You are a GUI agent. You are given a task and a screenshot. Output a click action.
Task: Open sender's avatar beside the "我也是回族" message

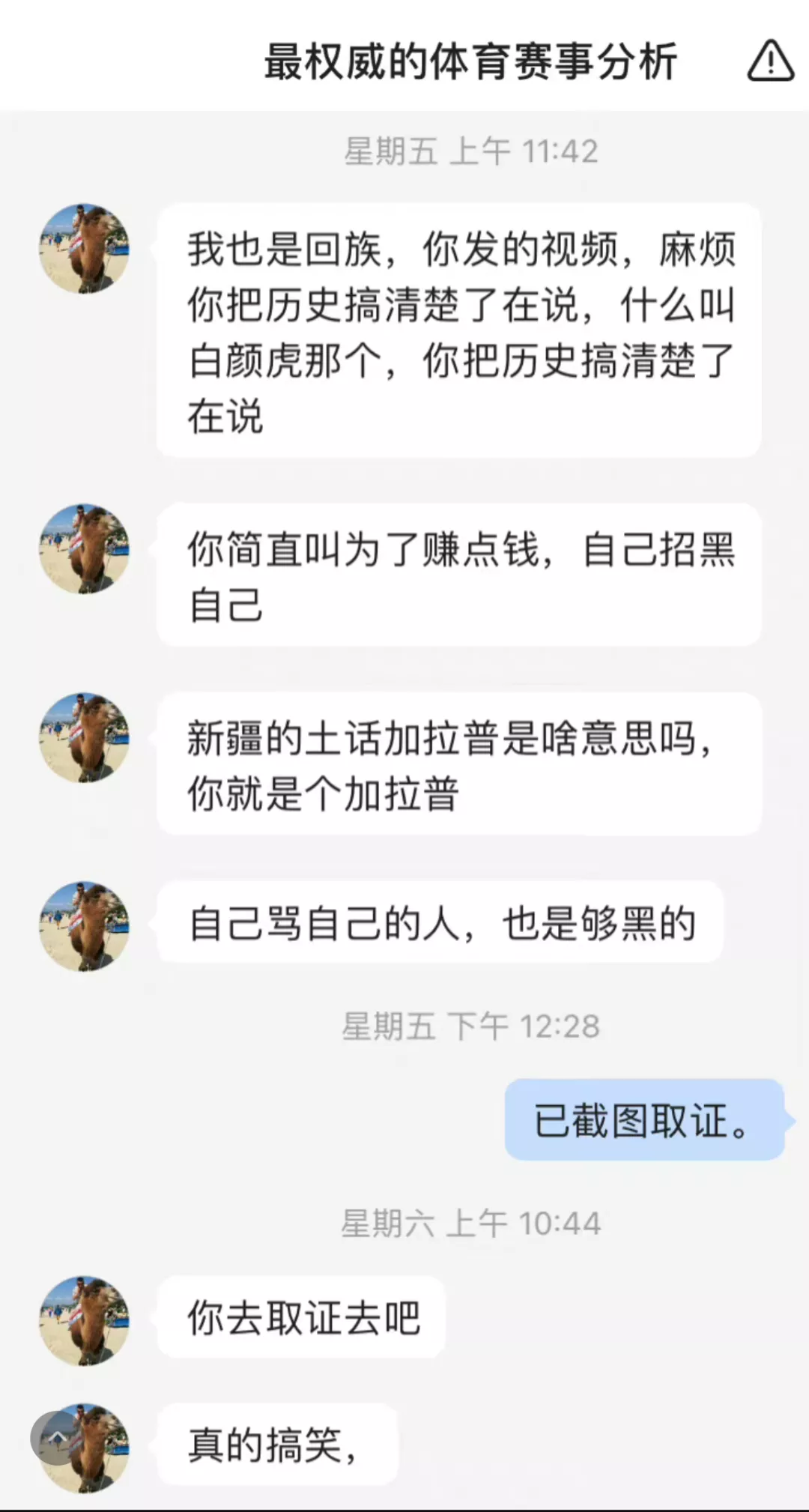tap(84, 248)
